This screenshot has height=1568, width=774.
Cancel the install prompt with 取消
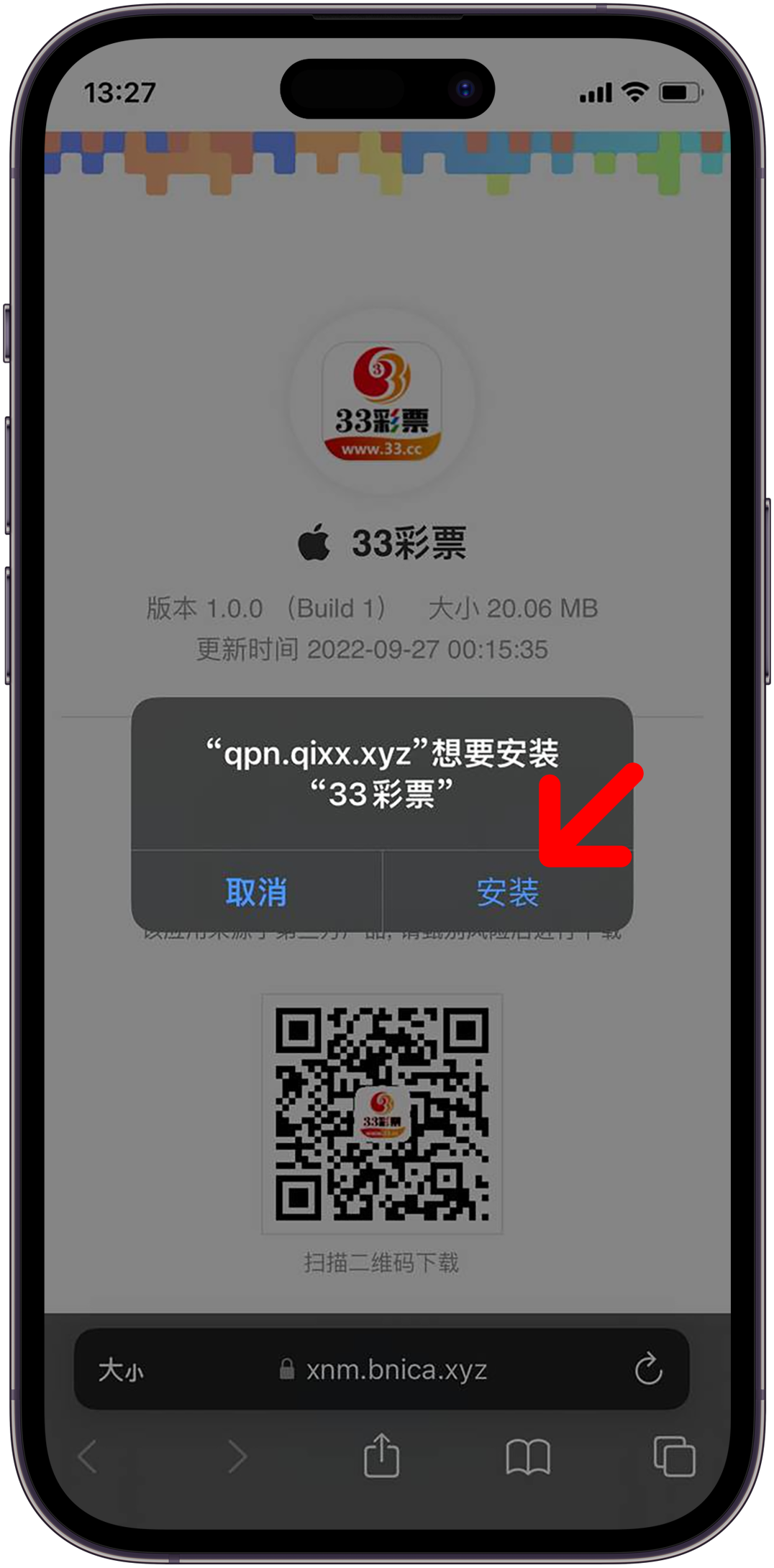(256, 892)
